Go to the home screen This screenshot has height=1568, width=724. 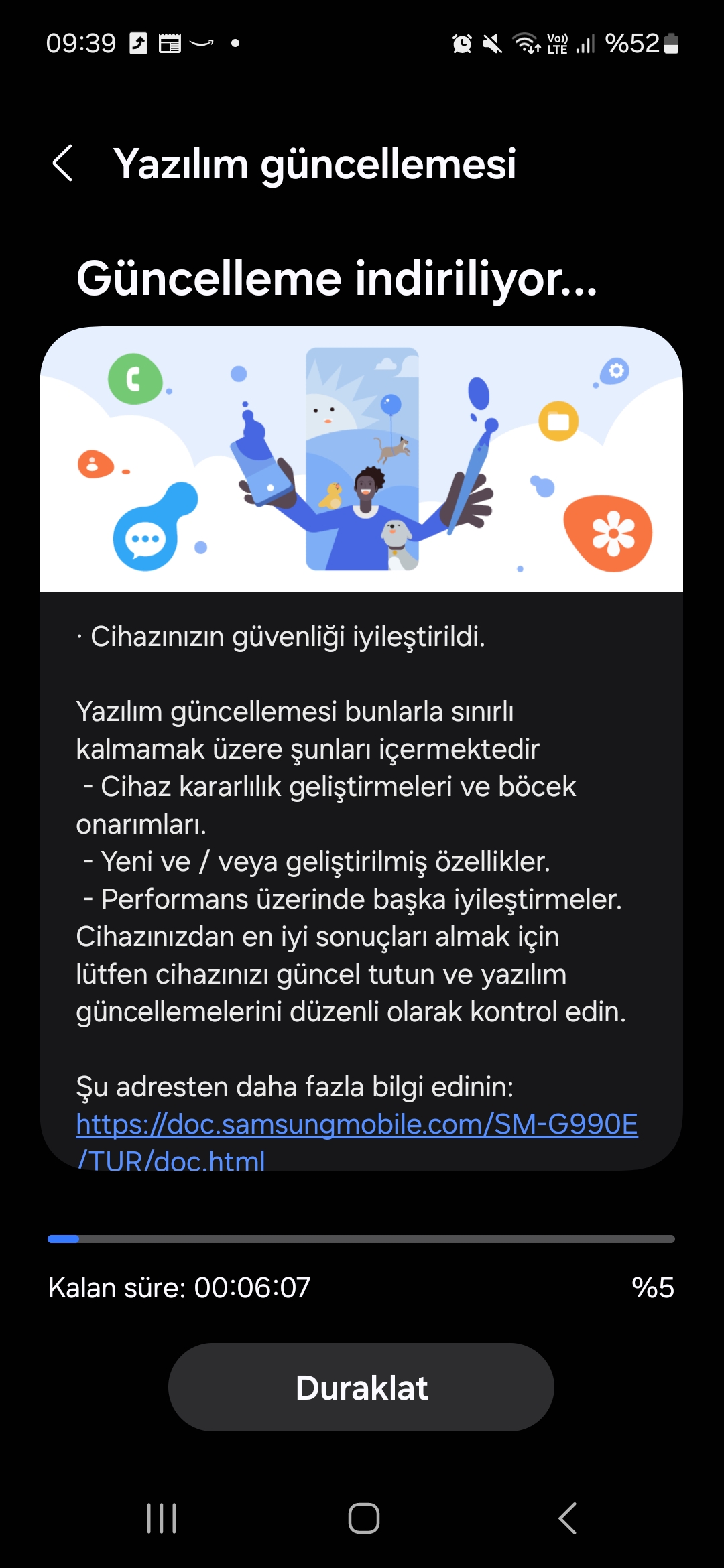(364, 1518)
